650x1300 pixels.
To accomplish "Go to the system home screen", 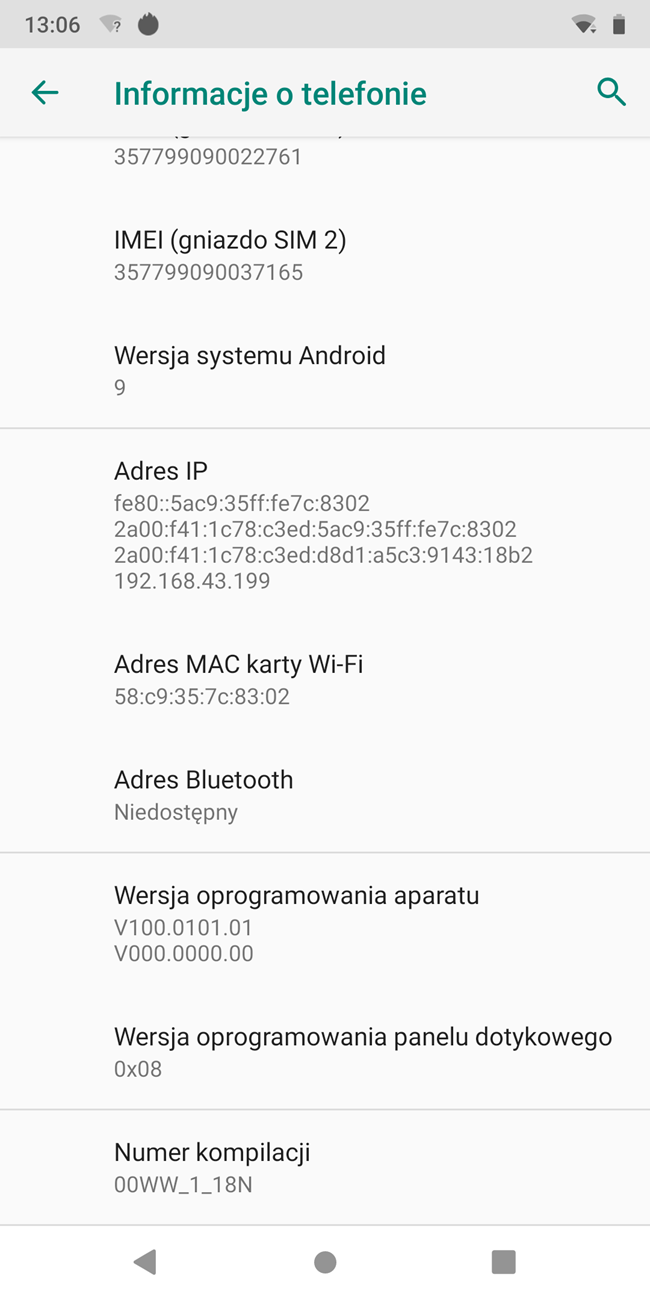I will (x=325, y=1262).
